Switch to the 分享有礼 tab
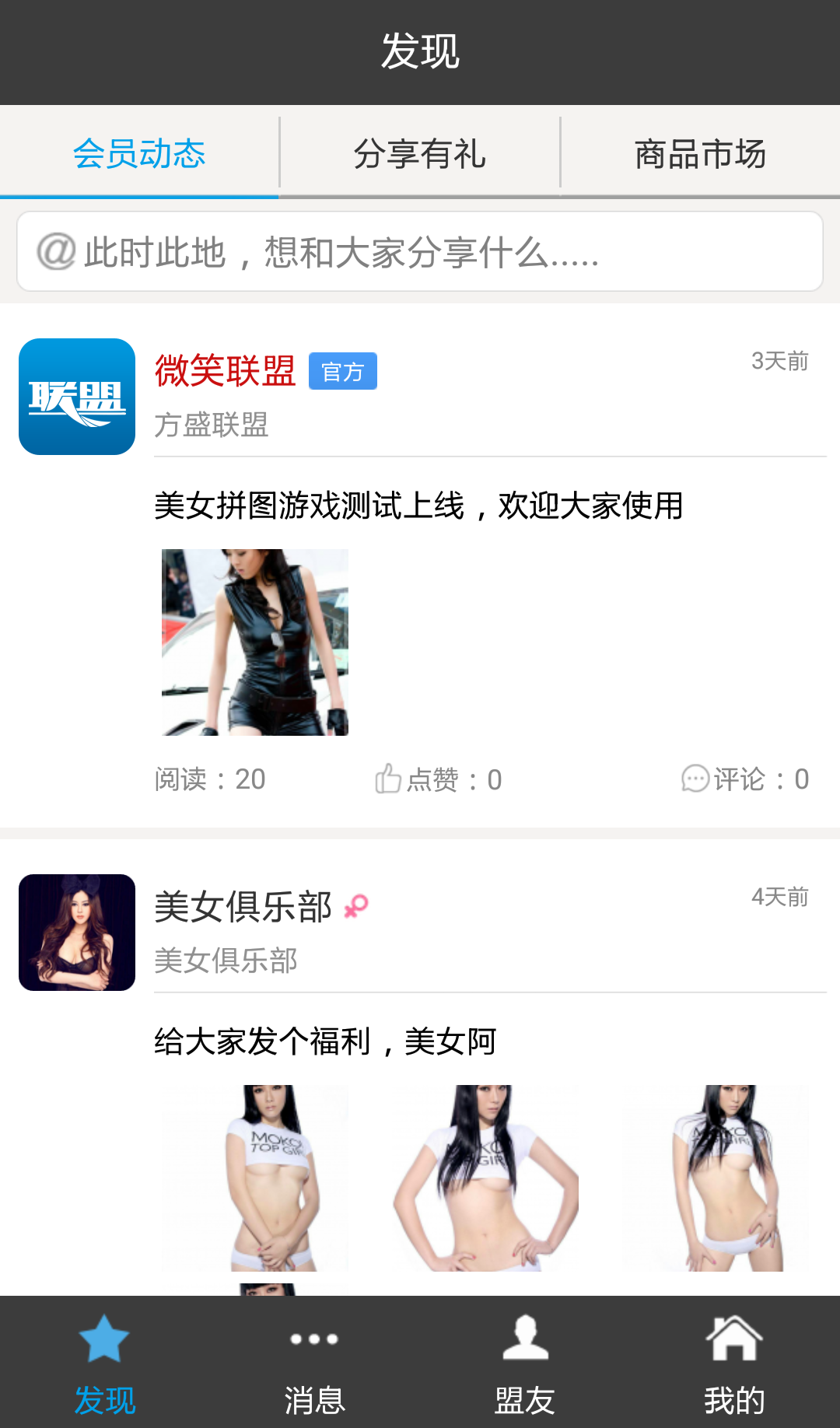840x1428 pixels. point(420,153)
